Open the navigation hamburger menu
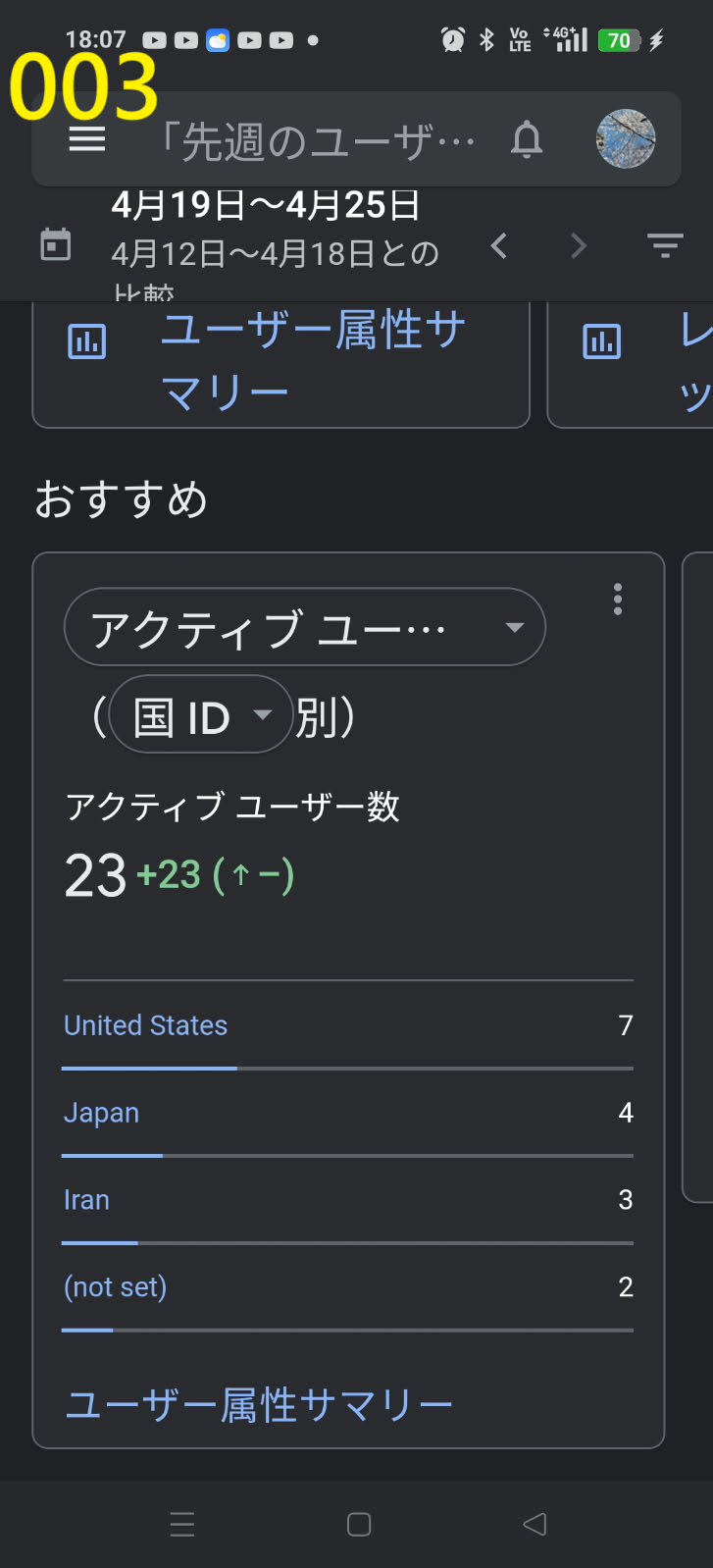 (86, 139)
